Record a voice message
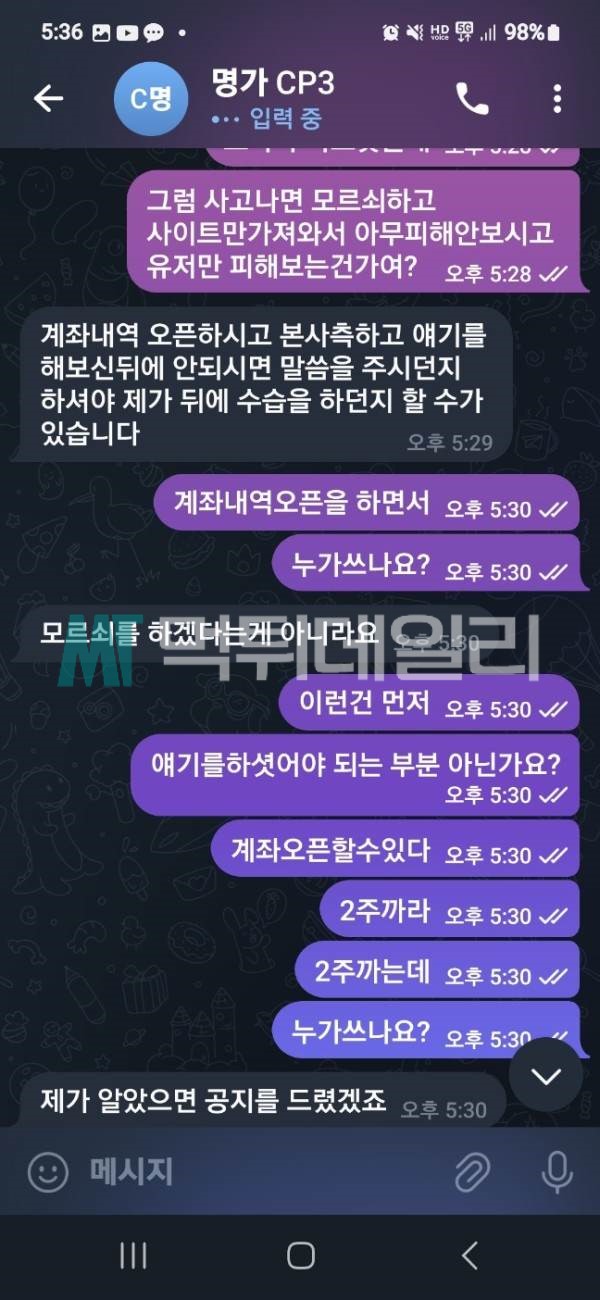600x1300 pixels. pyautogui.click(x=556, y=1171)
